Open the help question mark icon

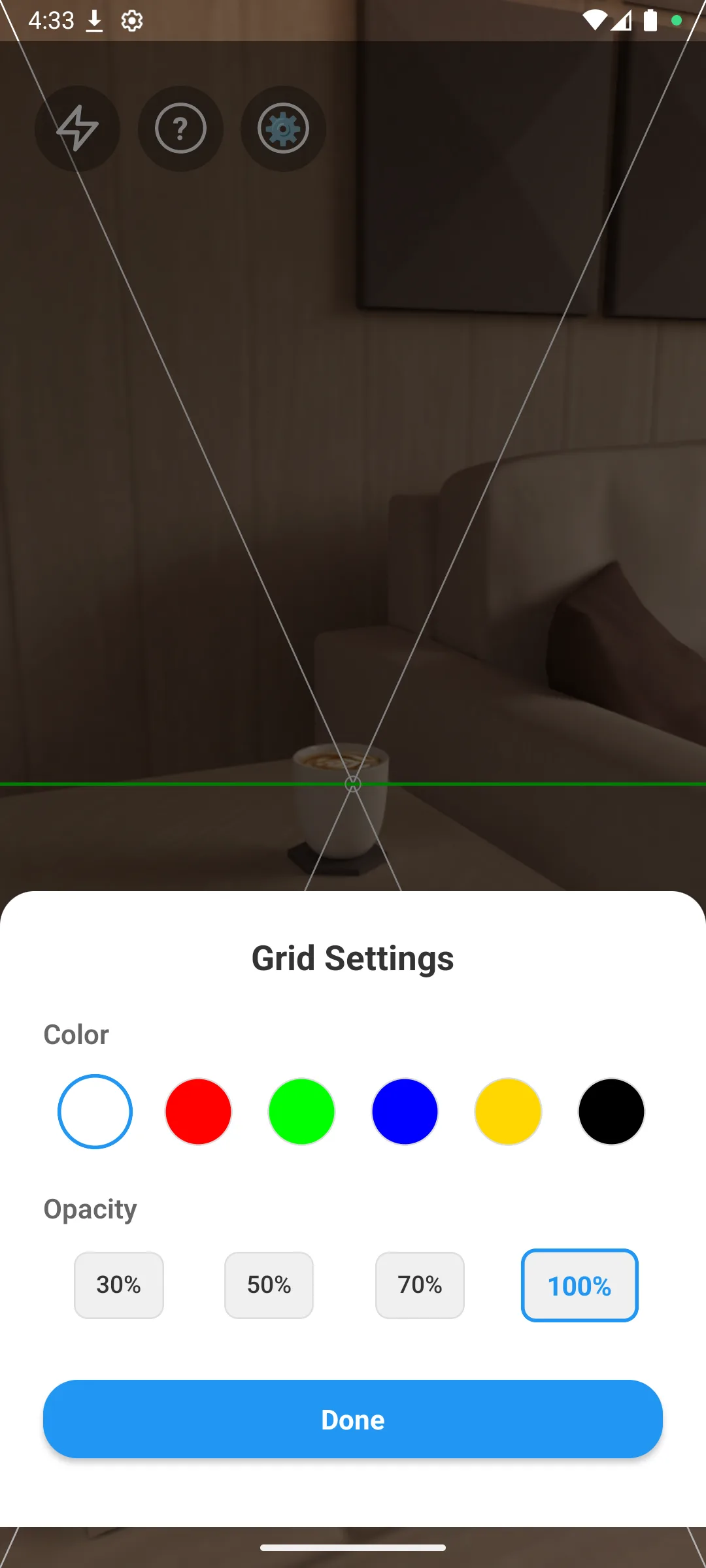click(x=180, y=129)
